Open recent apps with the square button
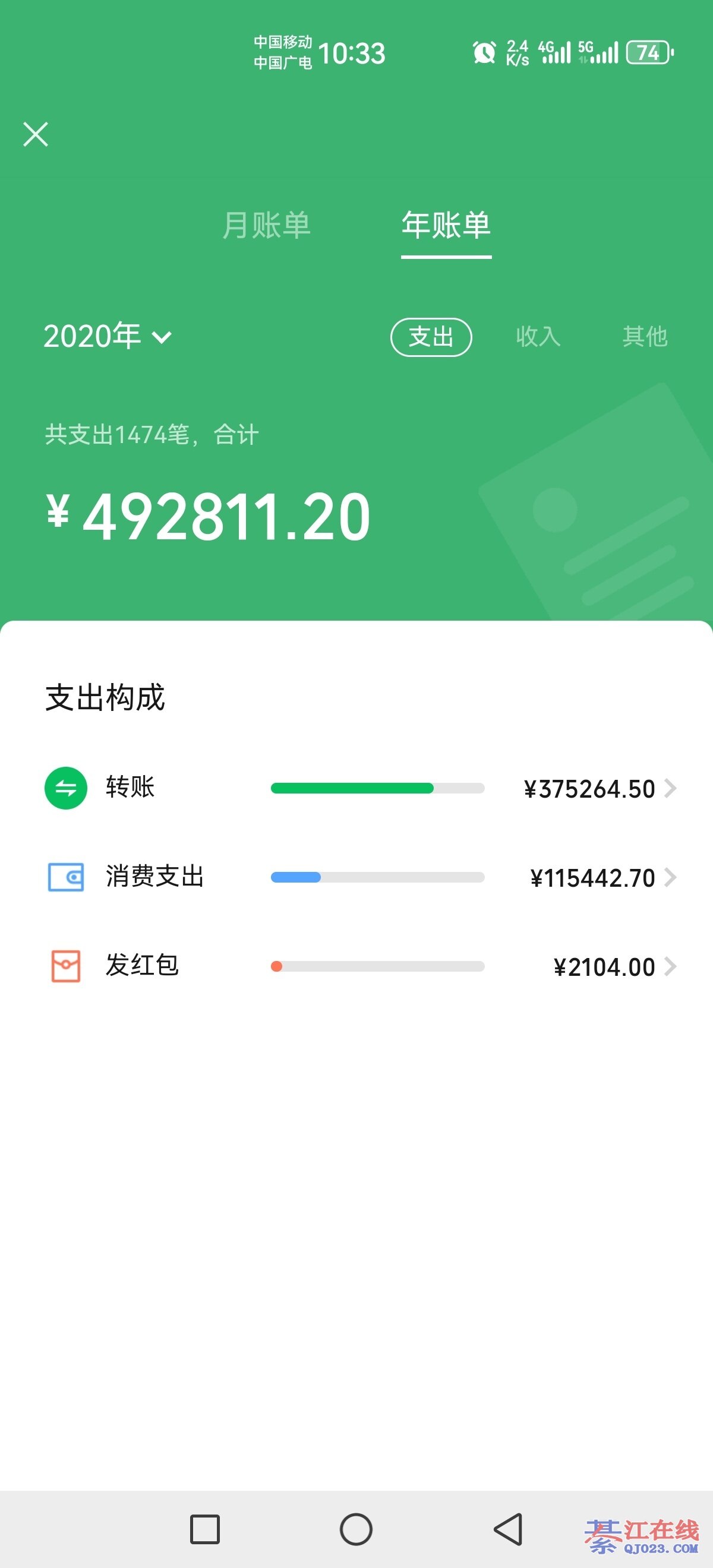Viewport: 713px width, 1568px height. pyautogui.click(x=204, y=1528)
